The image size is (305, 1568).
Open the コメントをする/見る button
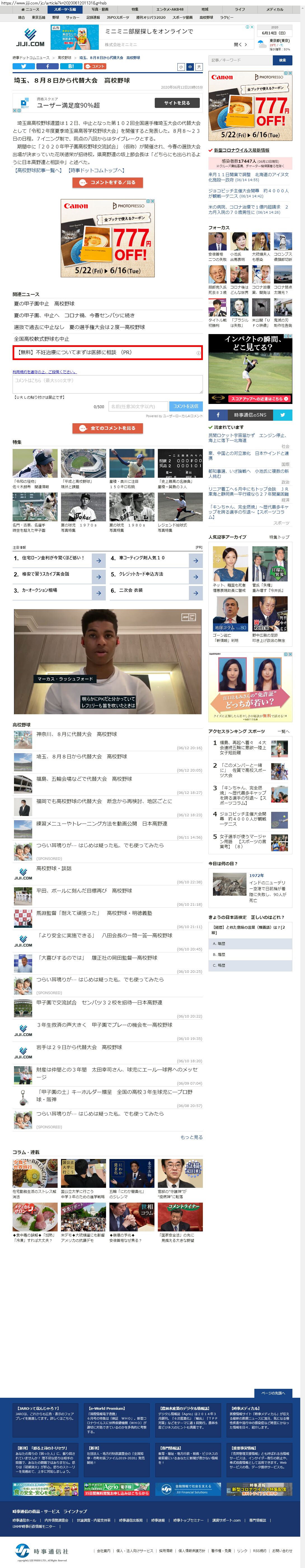point(108,182)
